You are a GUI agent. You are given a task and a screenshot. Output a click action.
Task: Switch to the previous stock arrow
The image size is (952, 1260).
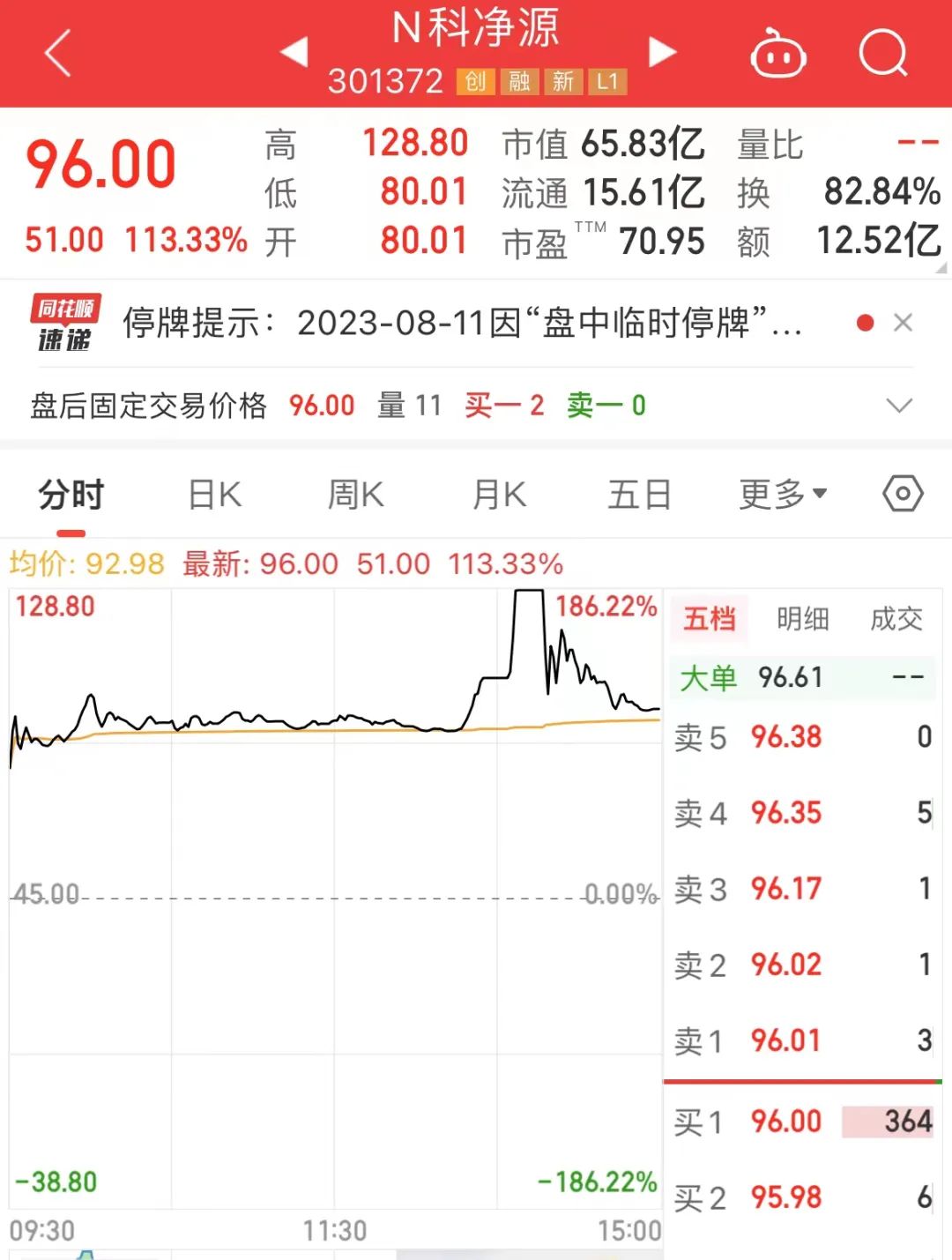(294, 51)
